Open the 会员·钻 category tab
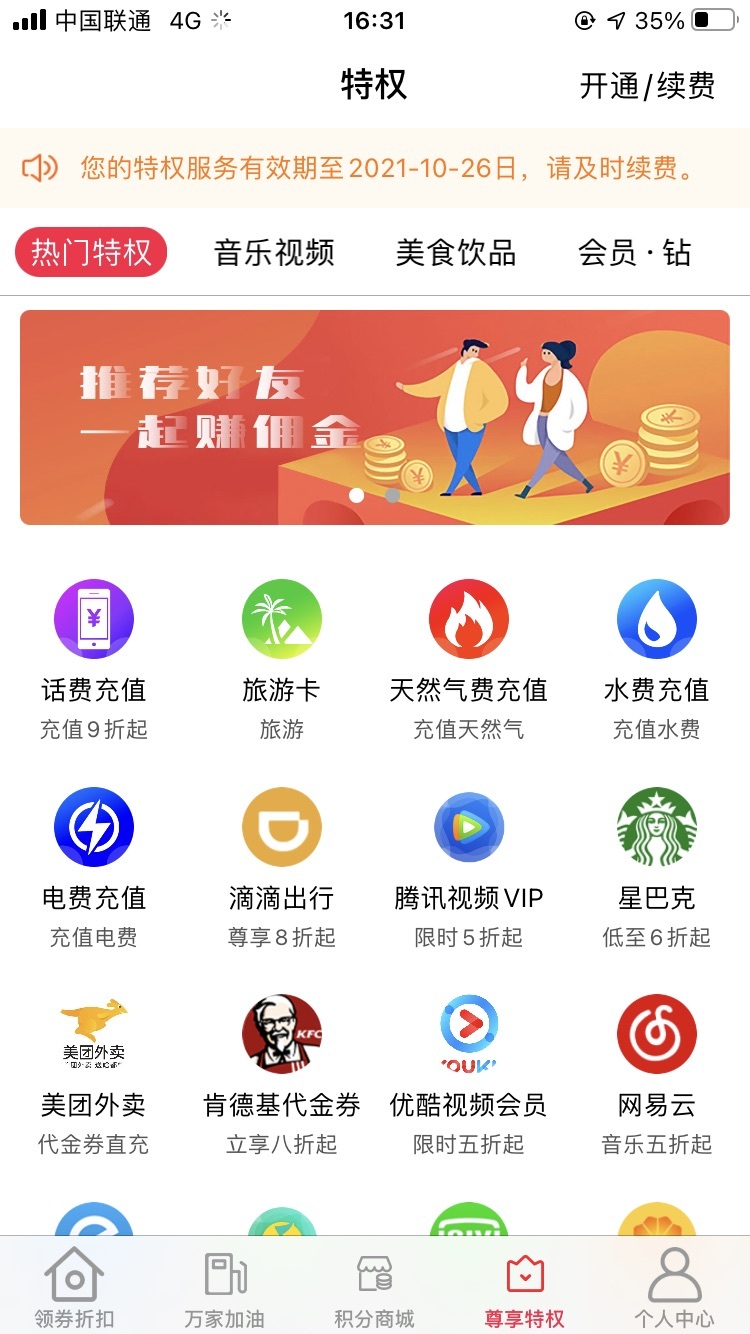The width and height of the screenshot is (750, 1334). pos(635,253)
